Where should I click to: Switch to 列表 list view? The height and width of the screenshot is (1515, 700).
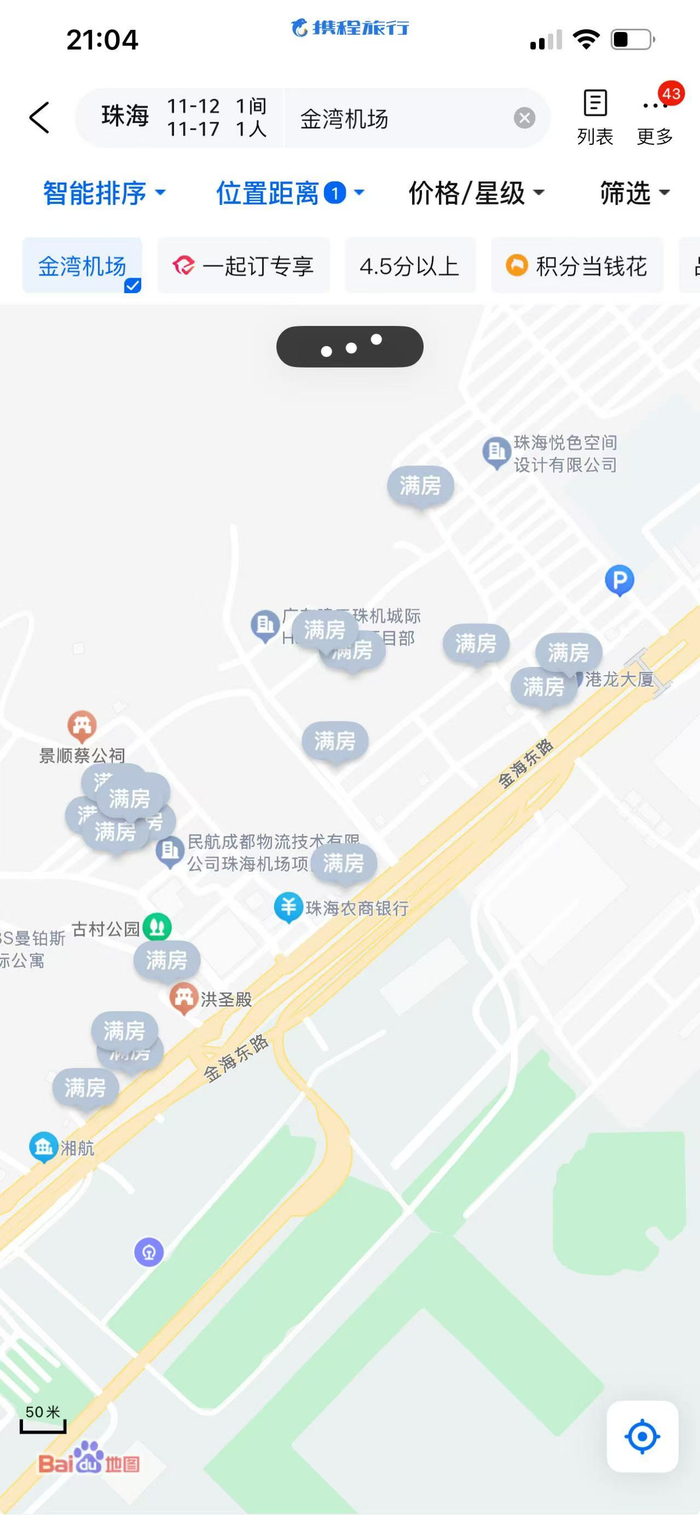pos(595,117)
